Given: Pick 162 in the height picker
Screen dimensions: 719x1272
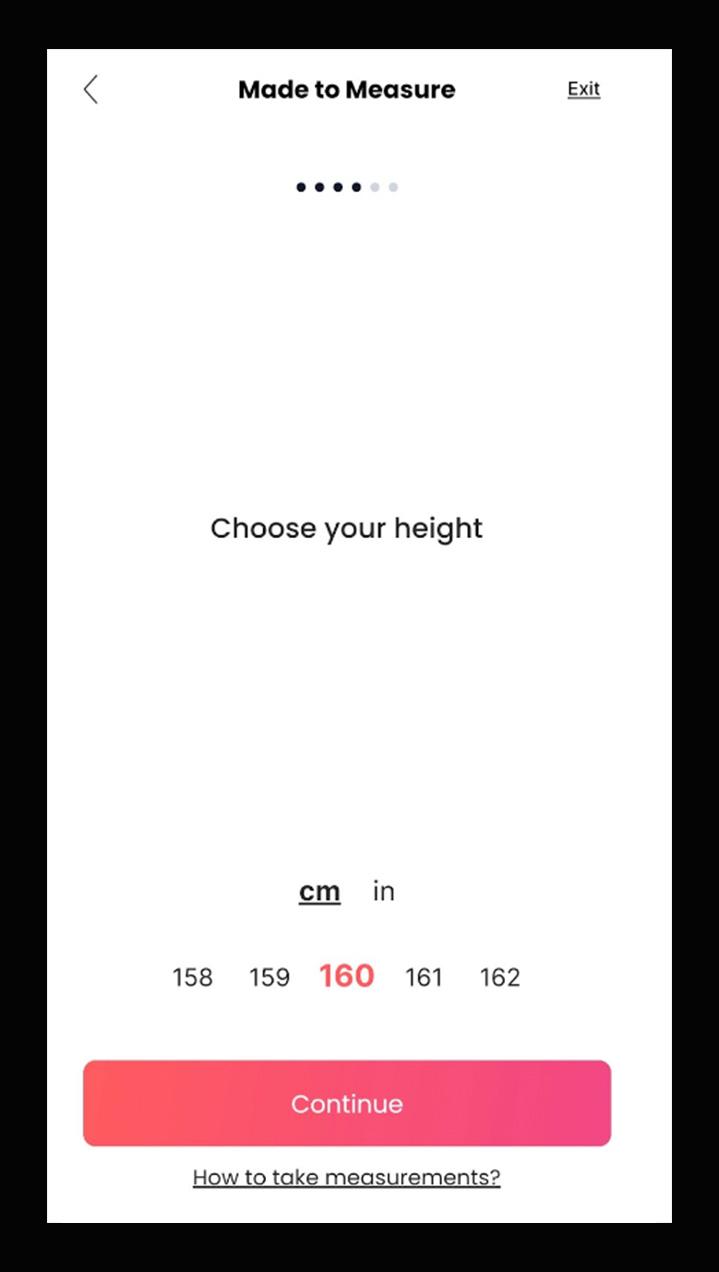Looking at the screenshot, I should pyautogui.click(x=500, y=977).
